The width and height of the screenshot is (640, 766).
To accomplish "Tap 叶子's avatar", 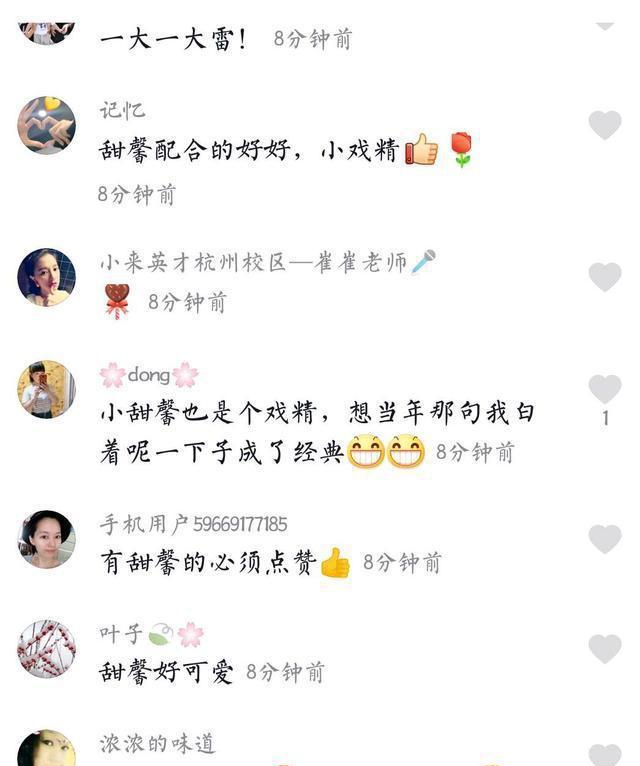I will 46,649.
